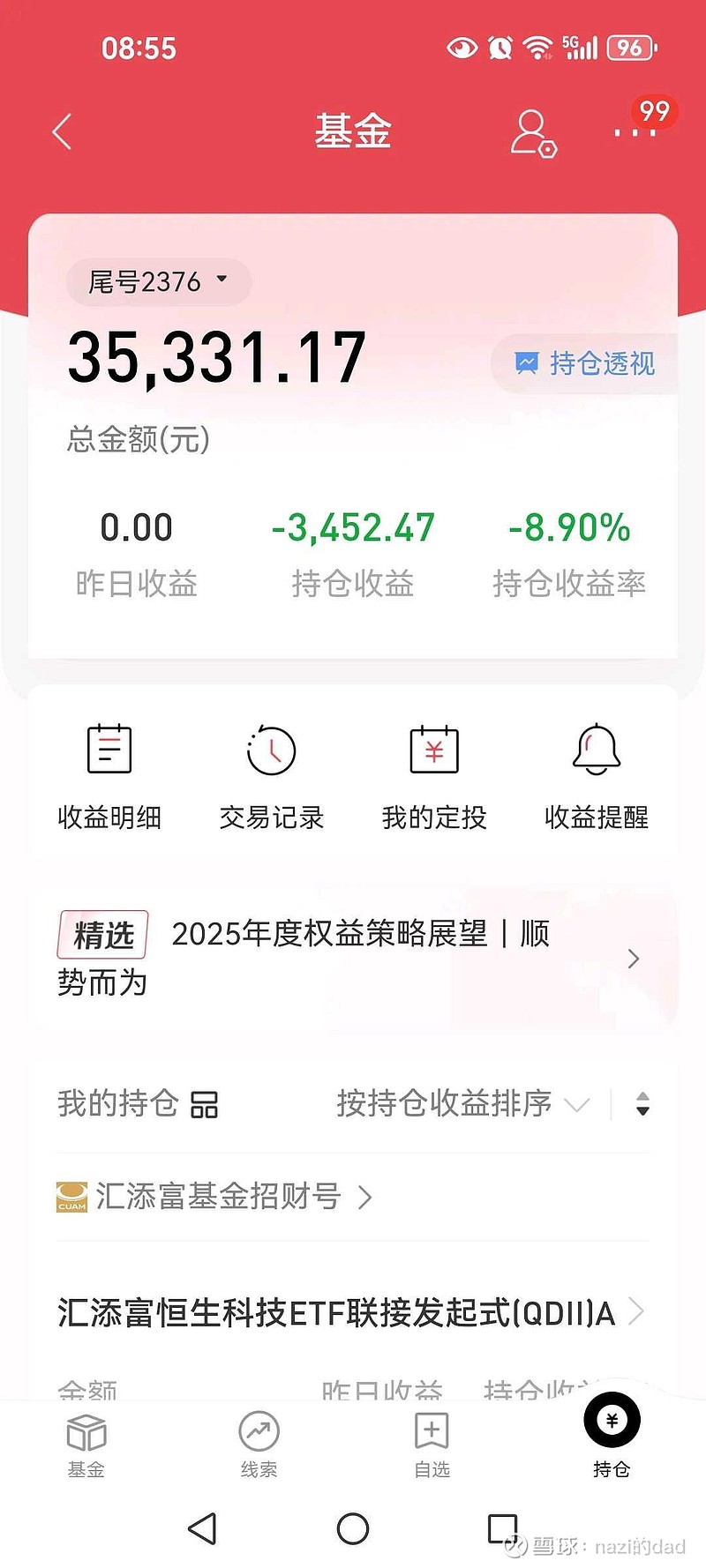Tap the 96 battery indicator in status bar
This screenshot has height=1568, width=706.
pyautogui.click(x=630, y=49)
